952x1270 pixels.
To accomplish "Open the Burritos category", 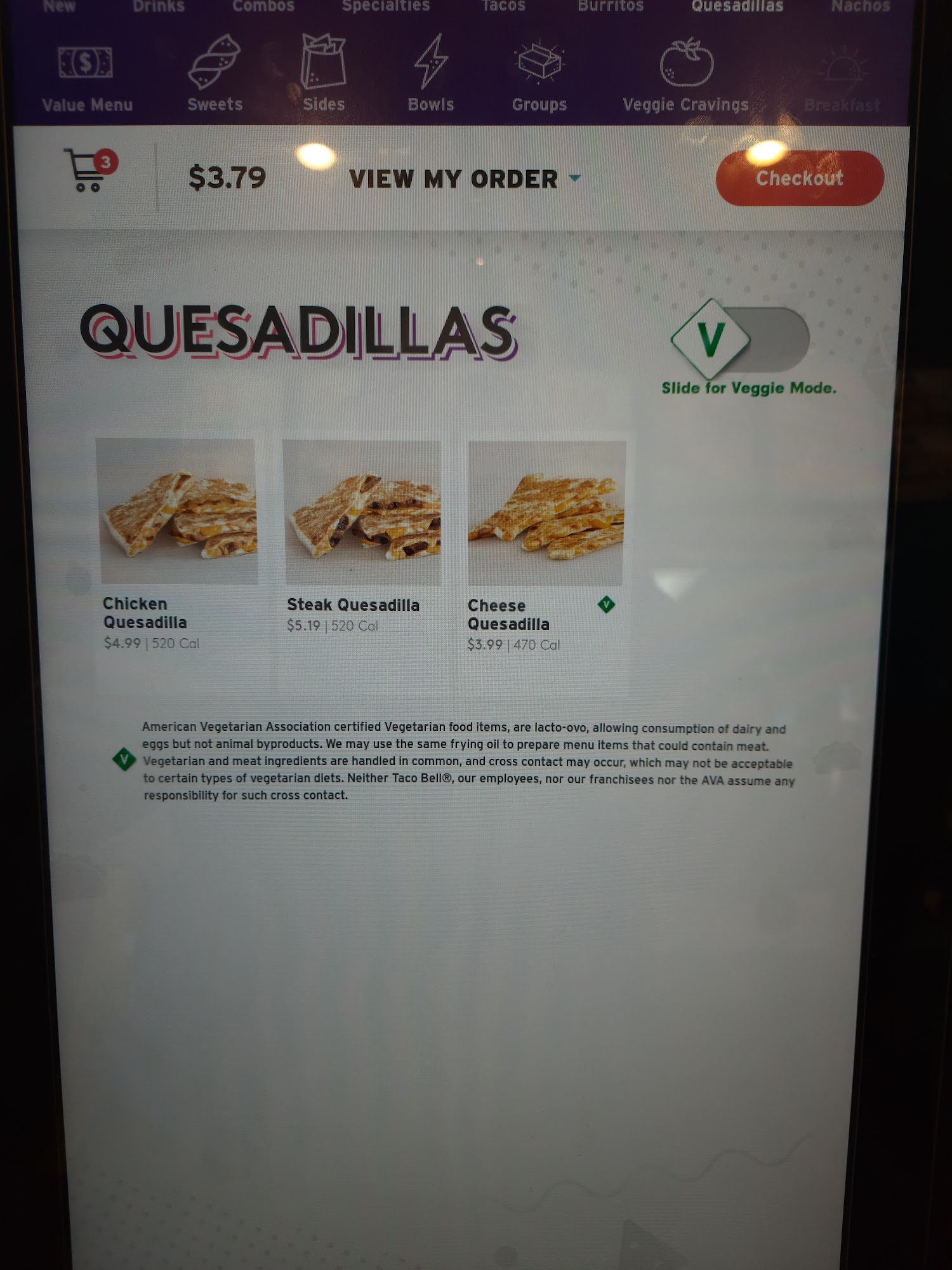I will coord(611,6).
